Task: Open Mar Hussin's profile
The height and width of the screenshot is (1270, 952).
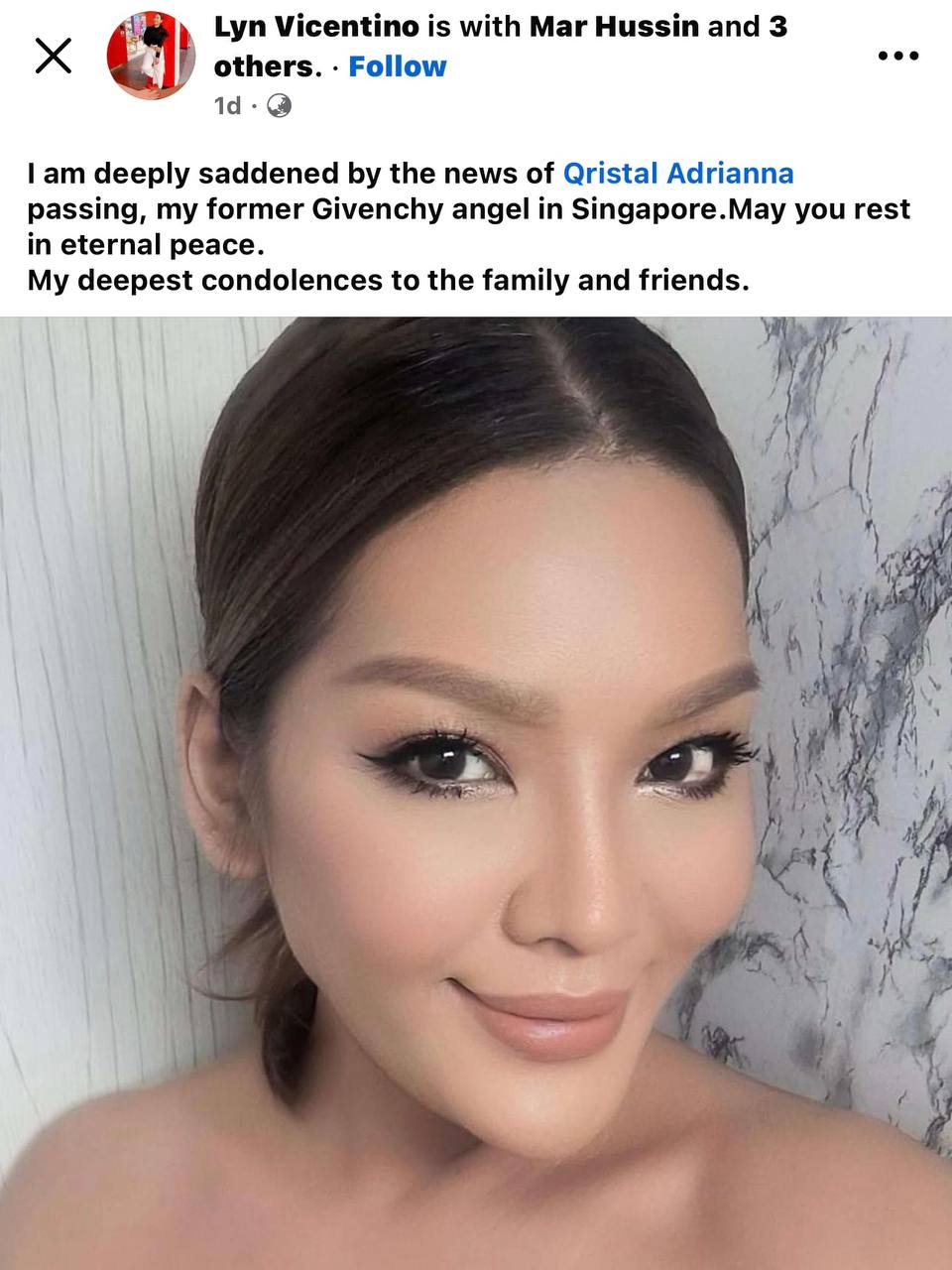Action: tap(614, 27)
